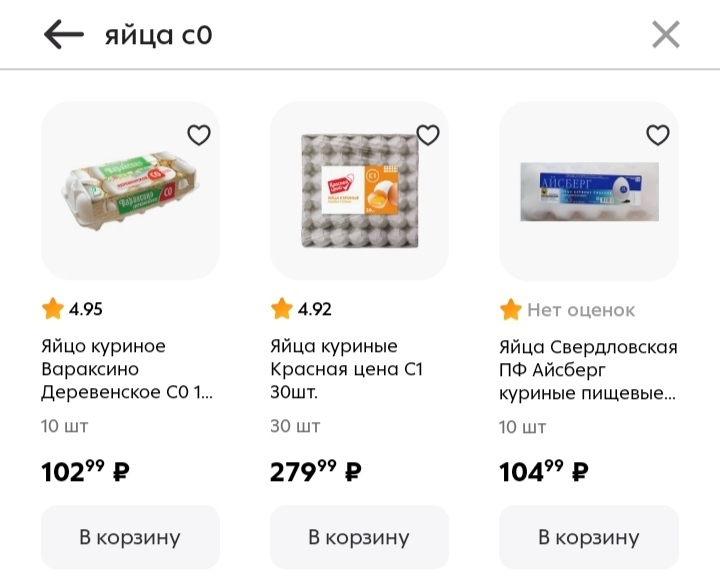Viewport: 720px width, 579px height.
Task: Open the Вараксино Деревенское С0 product card
Action: [x=130, y=191]
